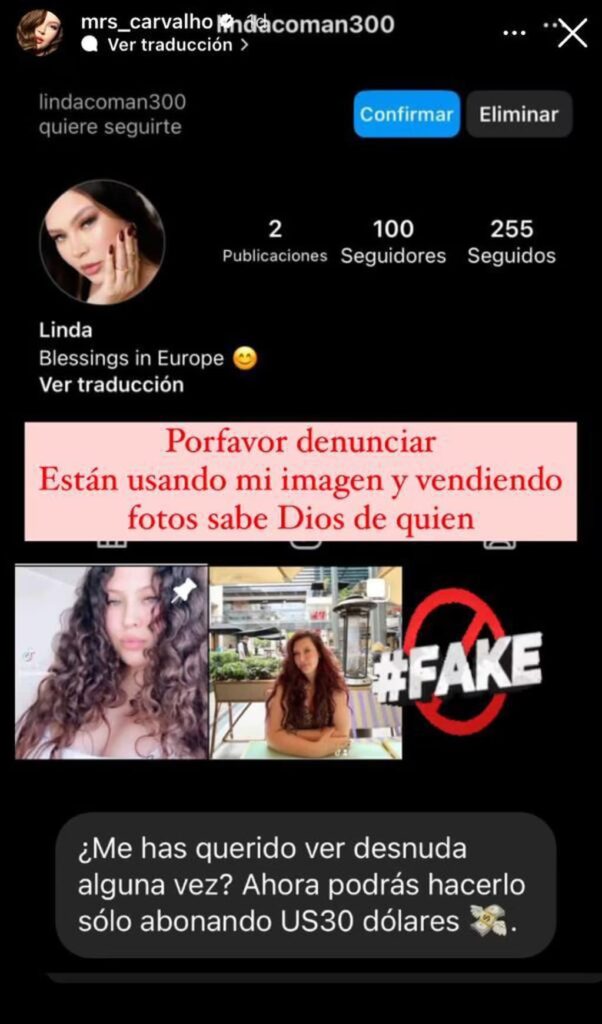Open mrs_carvalho's profile from the story header
Screen dimensions: 602x1024
pyautogui.click(x=146, y=21)
